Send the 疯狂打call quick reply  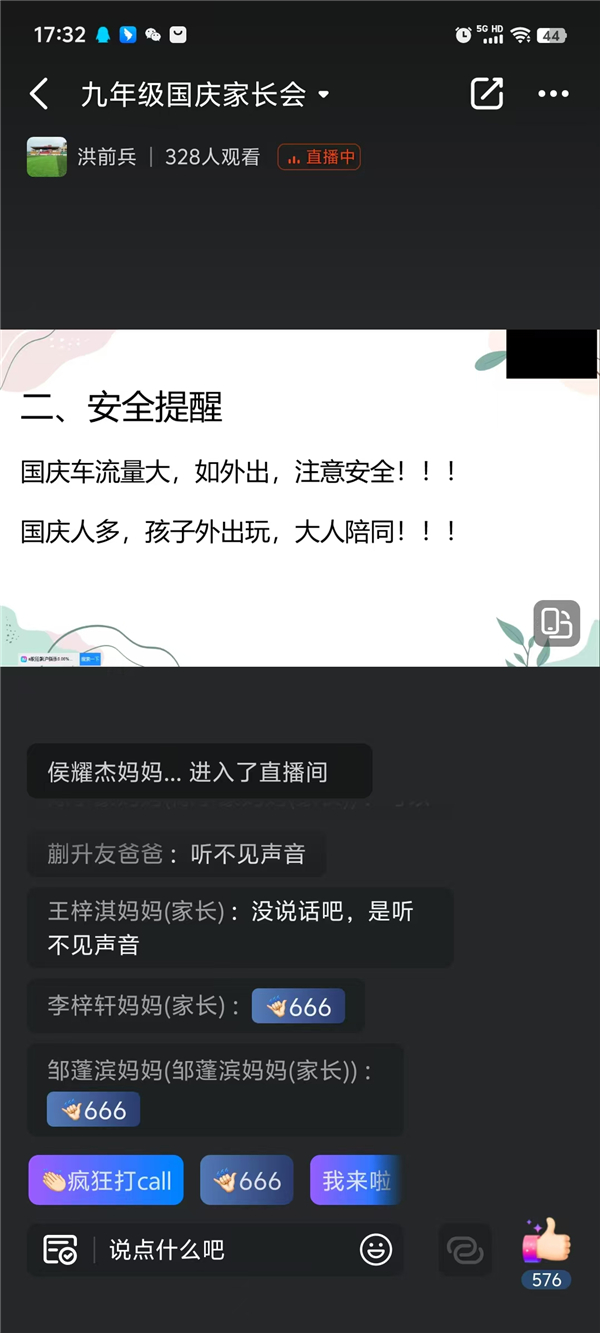click(106, 1181)
